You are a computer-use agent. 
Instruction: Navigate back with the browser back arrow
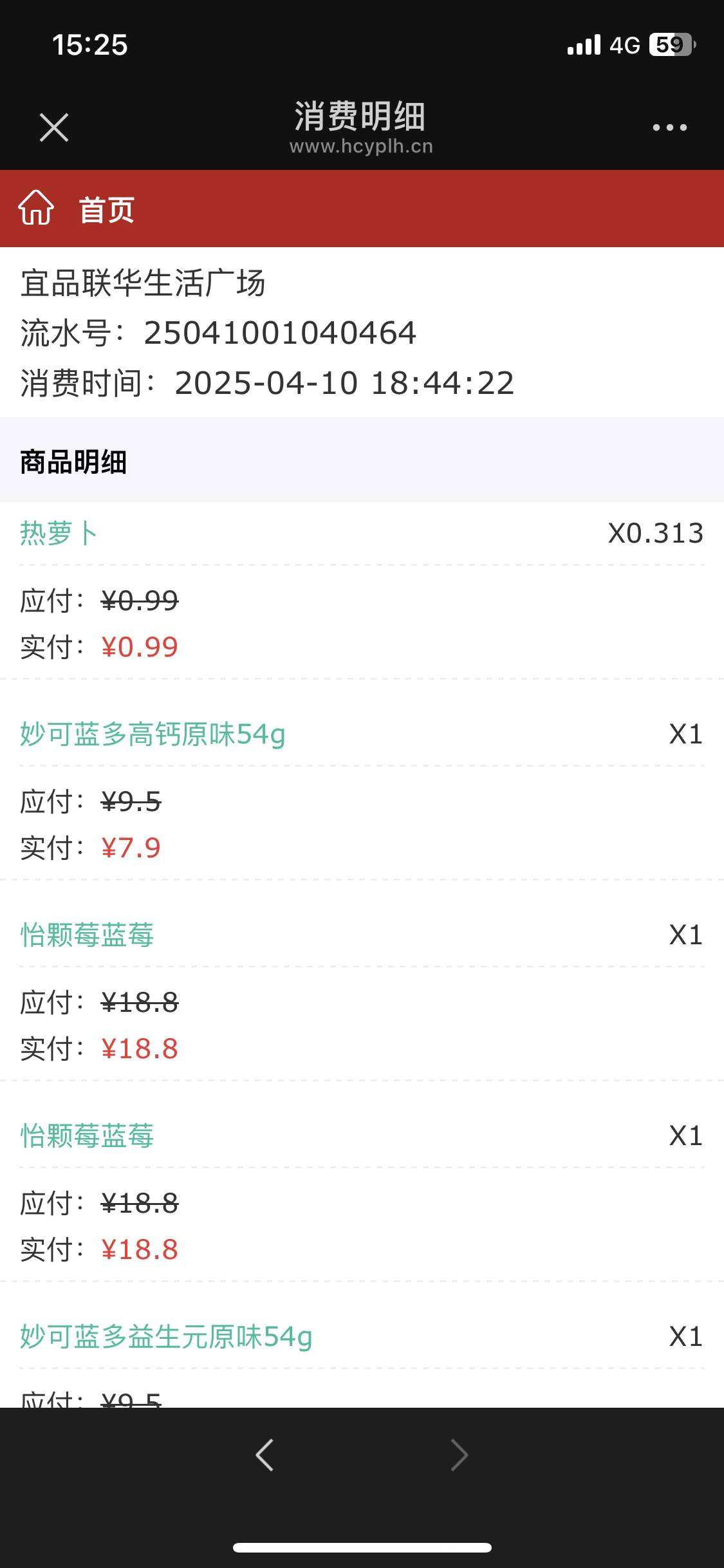(265, 1455)
